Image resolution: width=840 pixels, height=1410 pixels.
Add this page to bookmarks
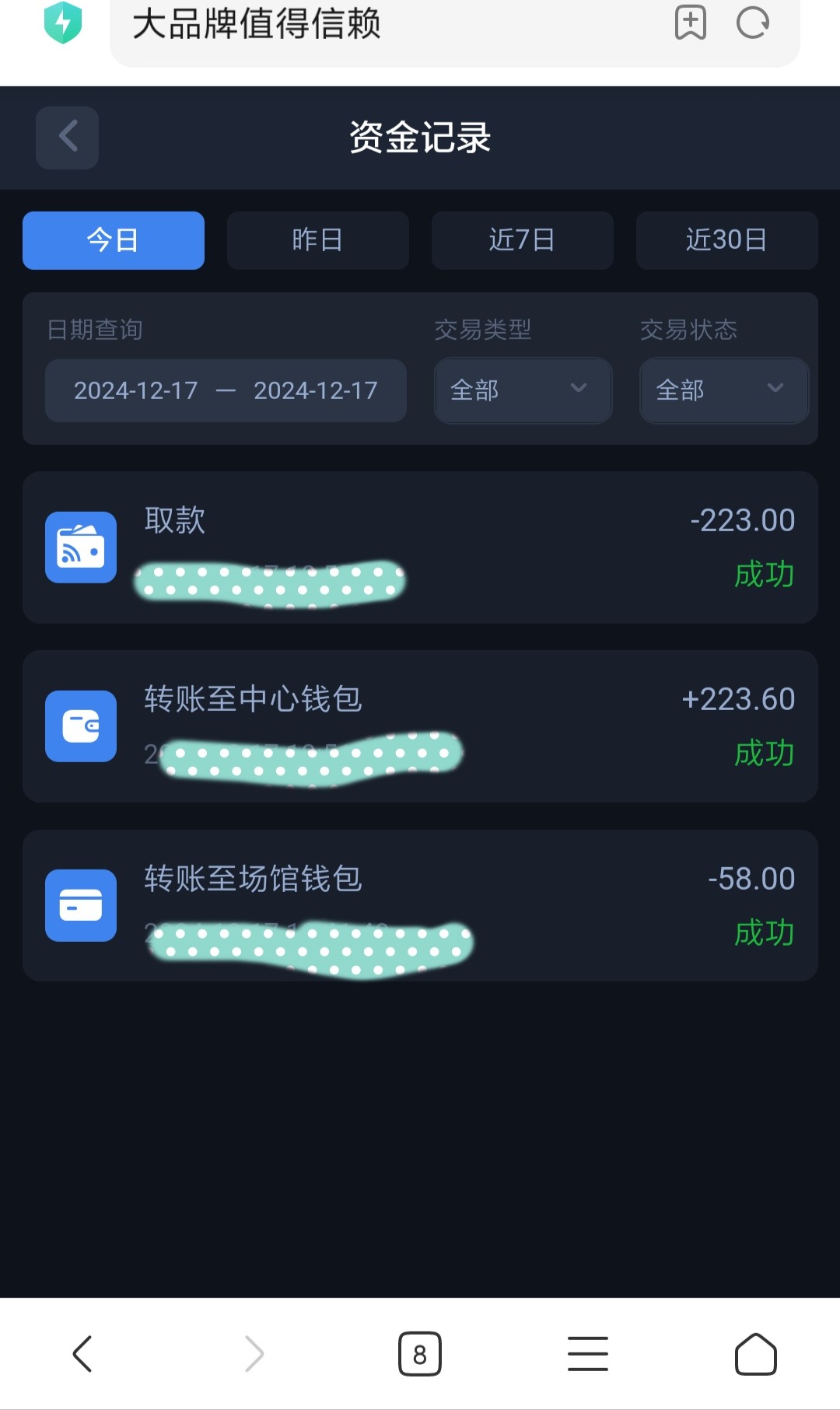click(x=691, y=23)
